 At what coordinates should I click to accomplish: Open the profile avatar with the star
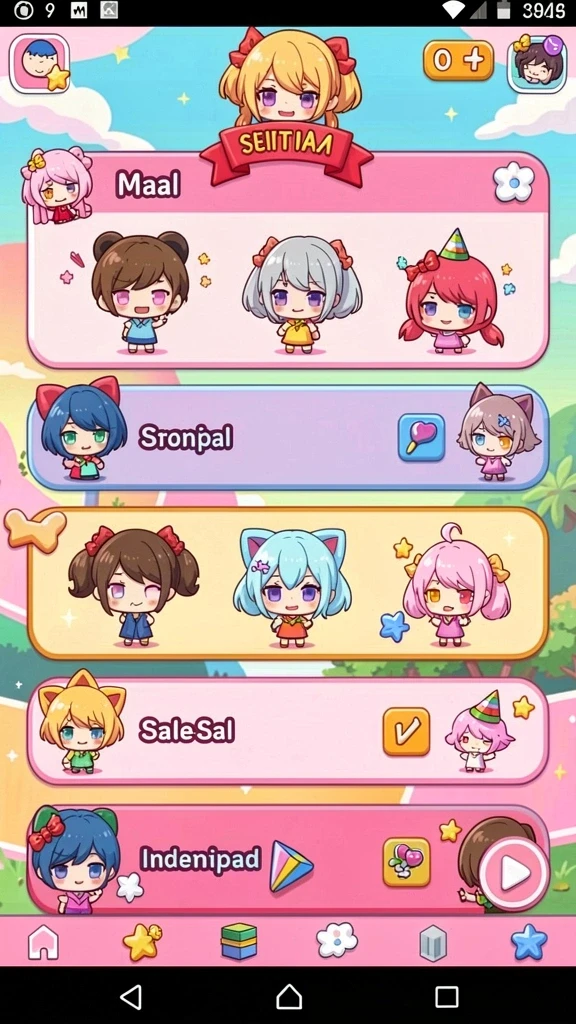[40, 63]
